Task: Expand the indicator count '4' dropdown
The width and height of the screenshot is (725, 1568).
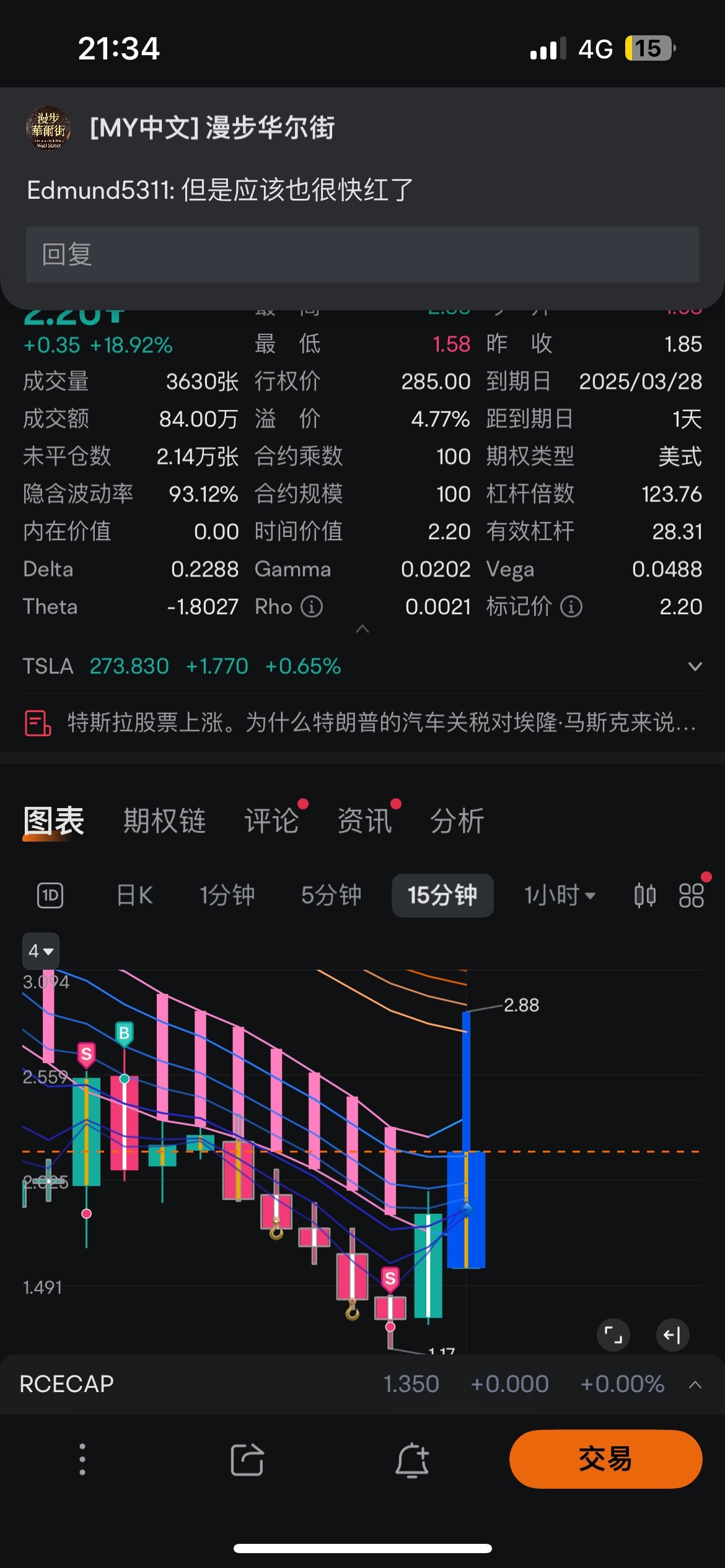Action: click(x=40, y=951)
